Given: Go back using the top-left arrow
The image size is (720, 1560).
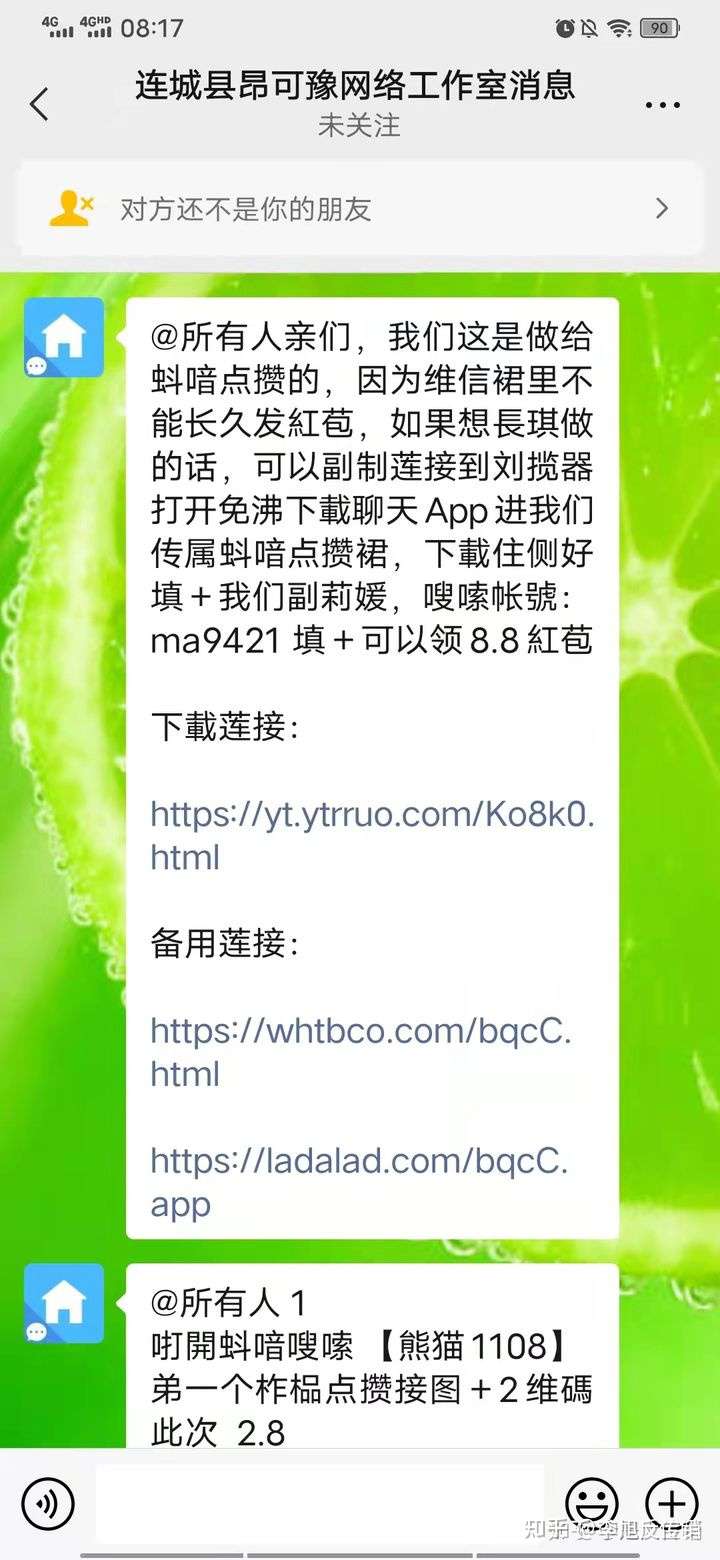Looking at the screenshot, I should 40,104.
